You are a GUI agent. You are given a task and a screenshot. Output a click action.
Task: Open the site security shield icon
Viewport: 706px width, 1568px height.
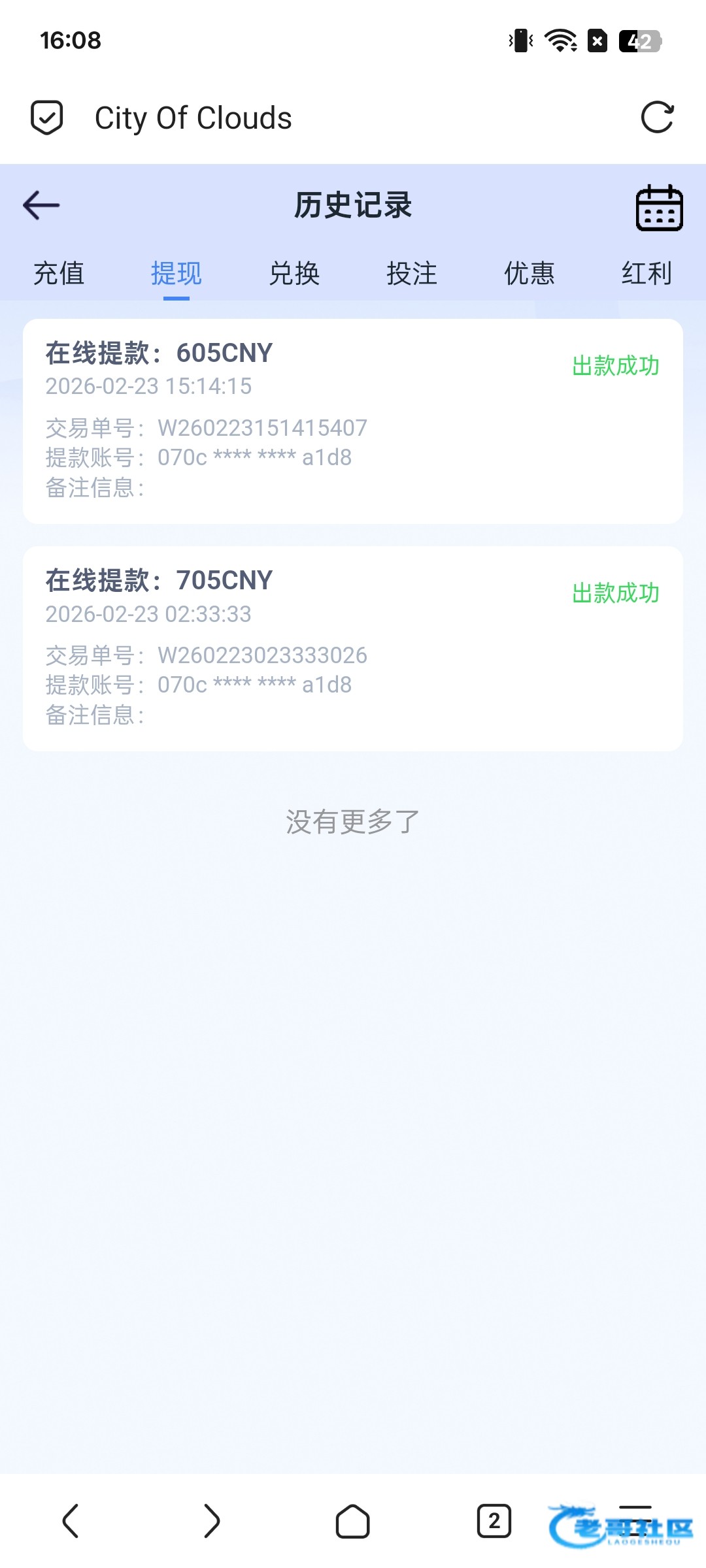pyautogui.click(x=47, y=118)
